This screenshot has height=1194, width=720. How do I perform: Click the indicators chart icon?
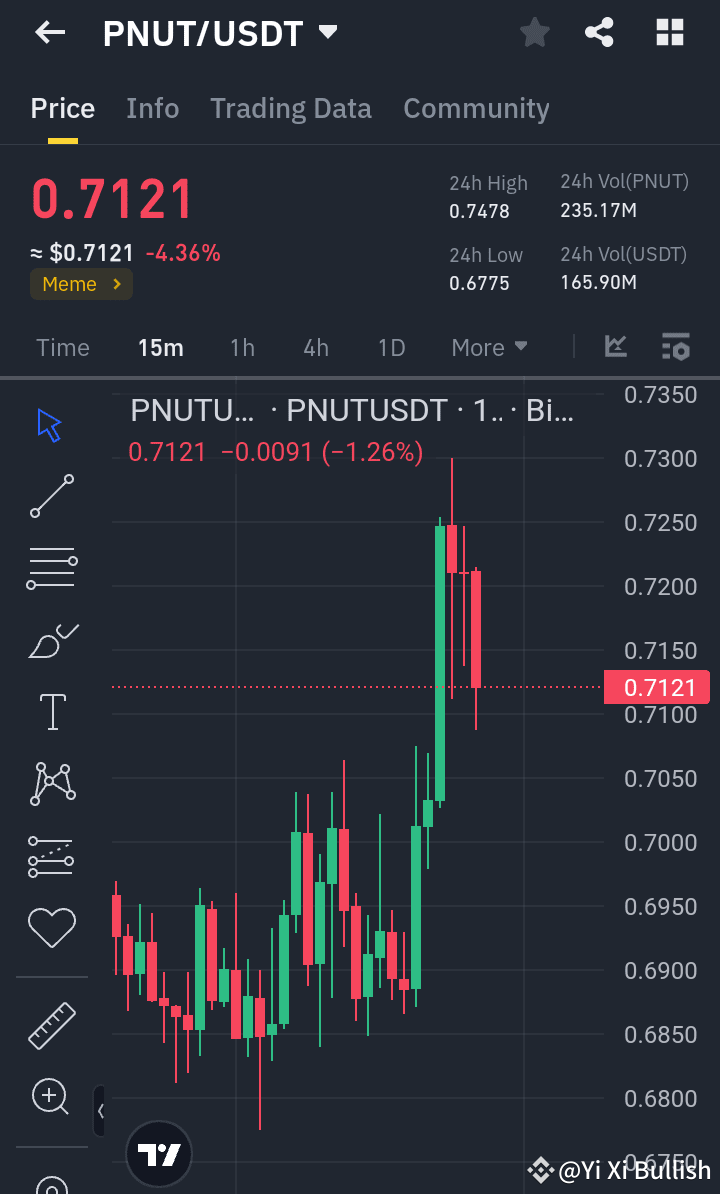[616, 347]
